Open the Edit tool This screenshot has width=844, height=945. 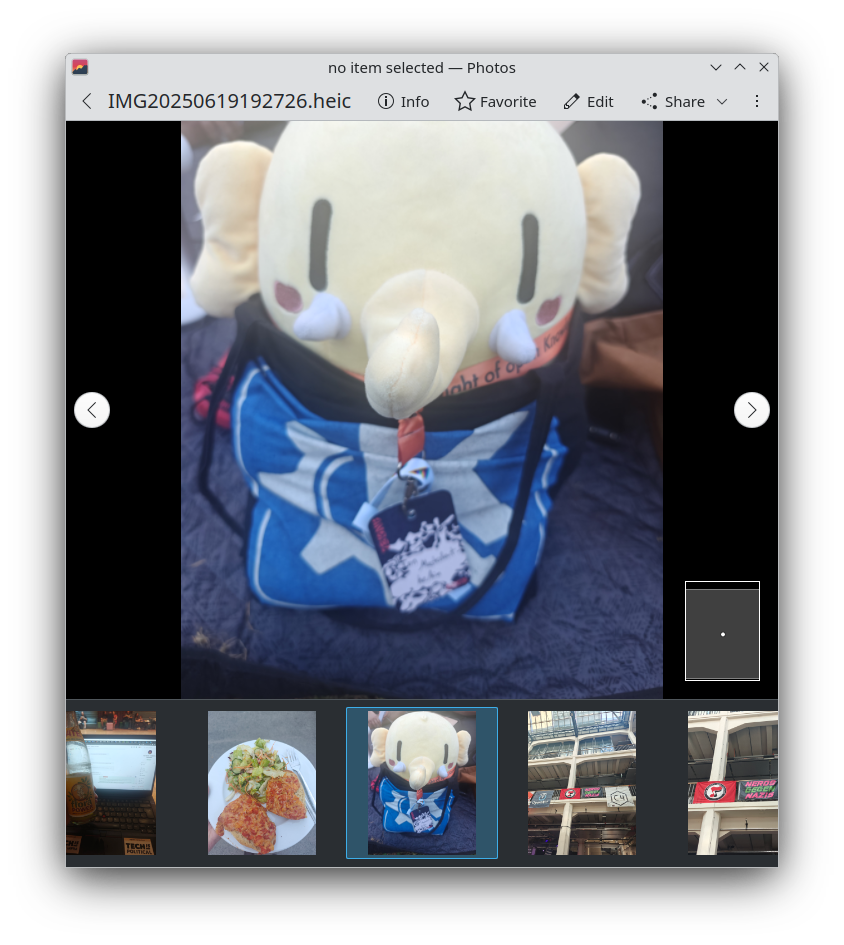point(588,101)
